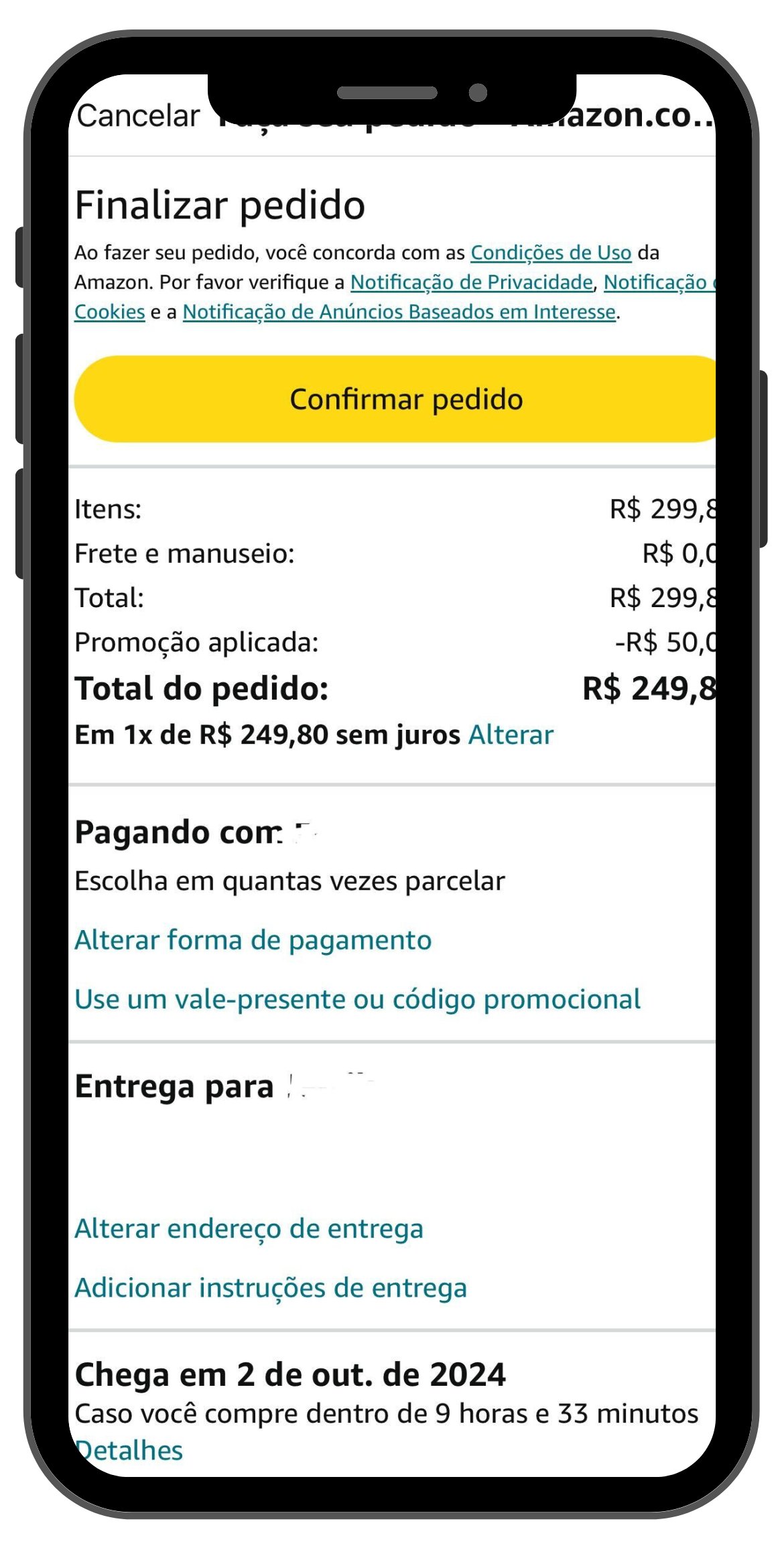Open the Cookies notification link
784x1550 pixels.
click(x=109, y=312)
